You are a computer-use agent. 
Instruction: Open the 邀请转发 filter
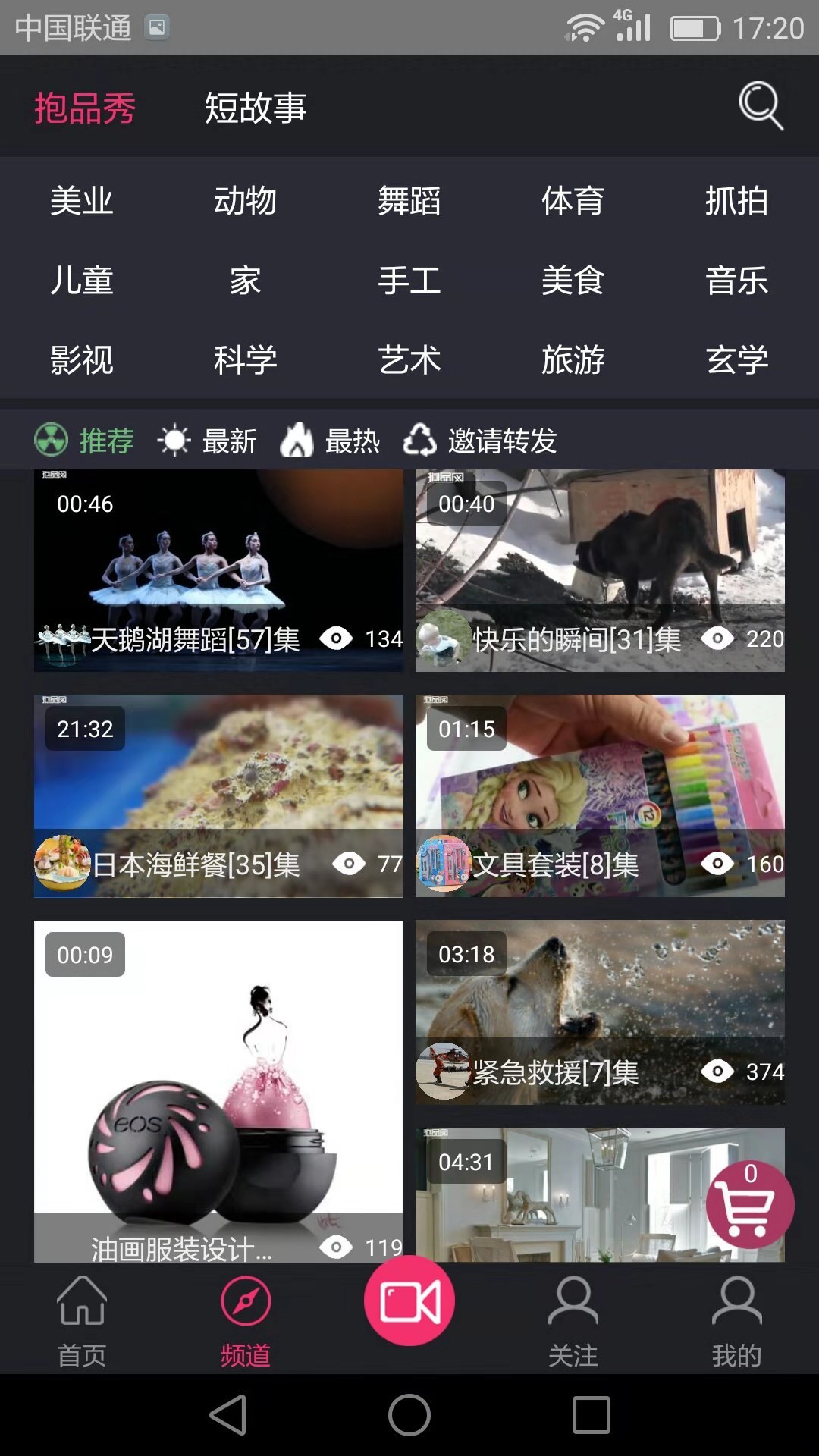(x=481, y=441)
